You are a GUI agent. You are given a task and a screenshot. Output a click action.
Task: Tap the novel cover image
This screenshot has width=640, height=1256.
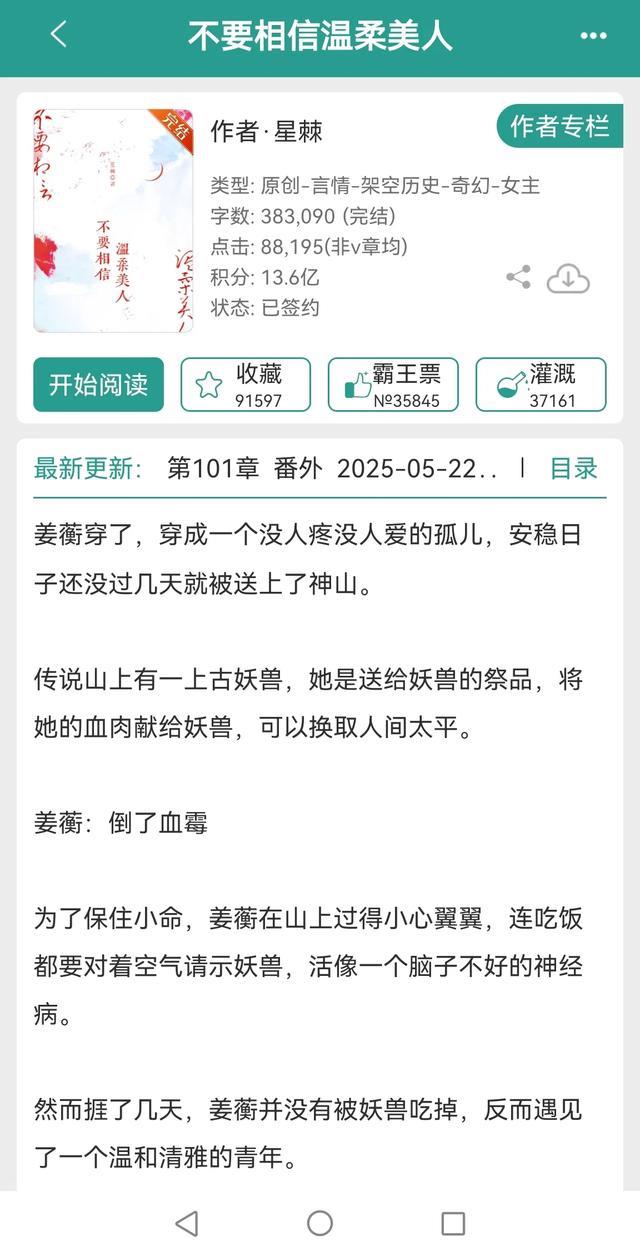pos(113,220)
